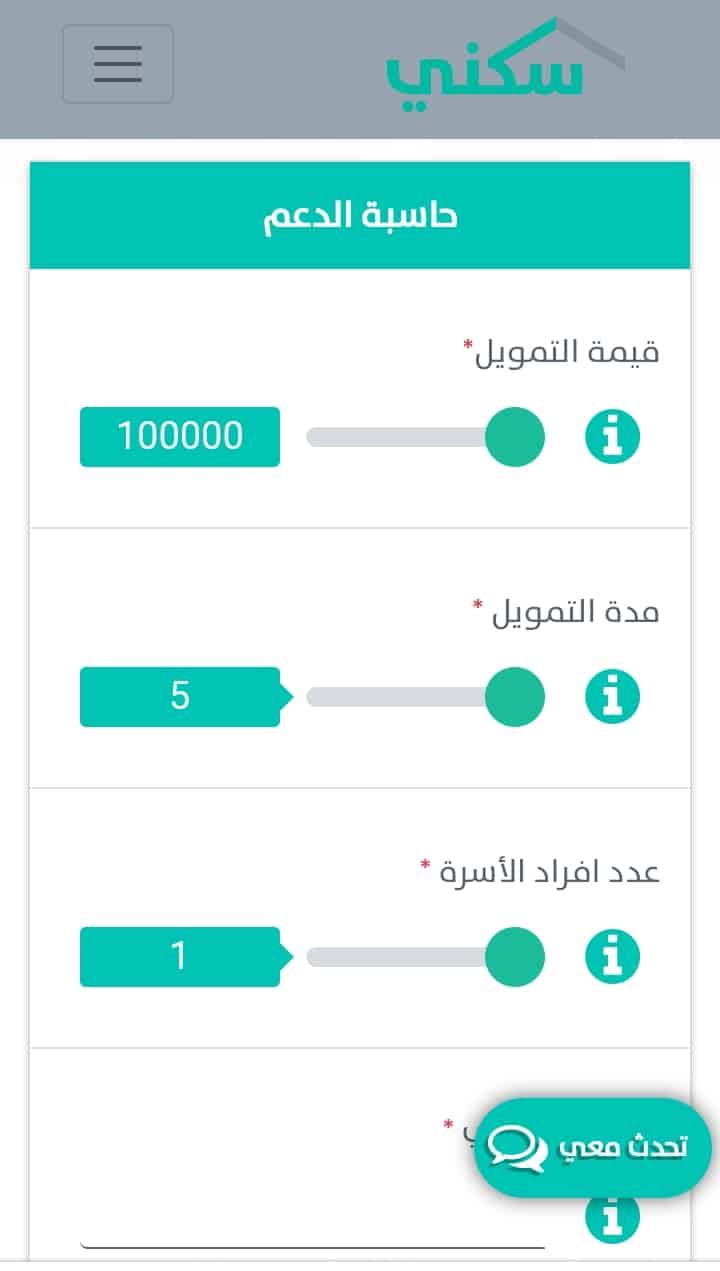Tap the مدة التمويل slider handle
This screenshot has width=720, height=1271.
coord(515,697)
